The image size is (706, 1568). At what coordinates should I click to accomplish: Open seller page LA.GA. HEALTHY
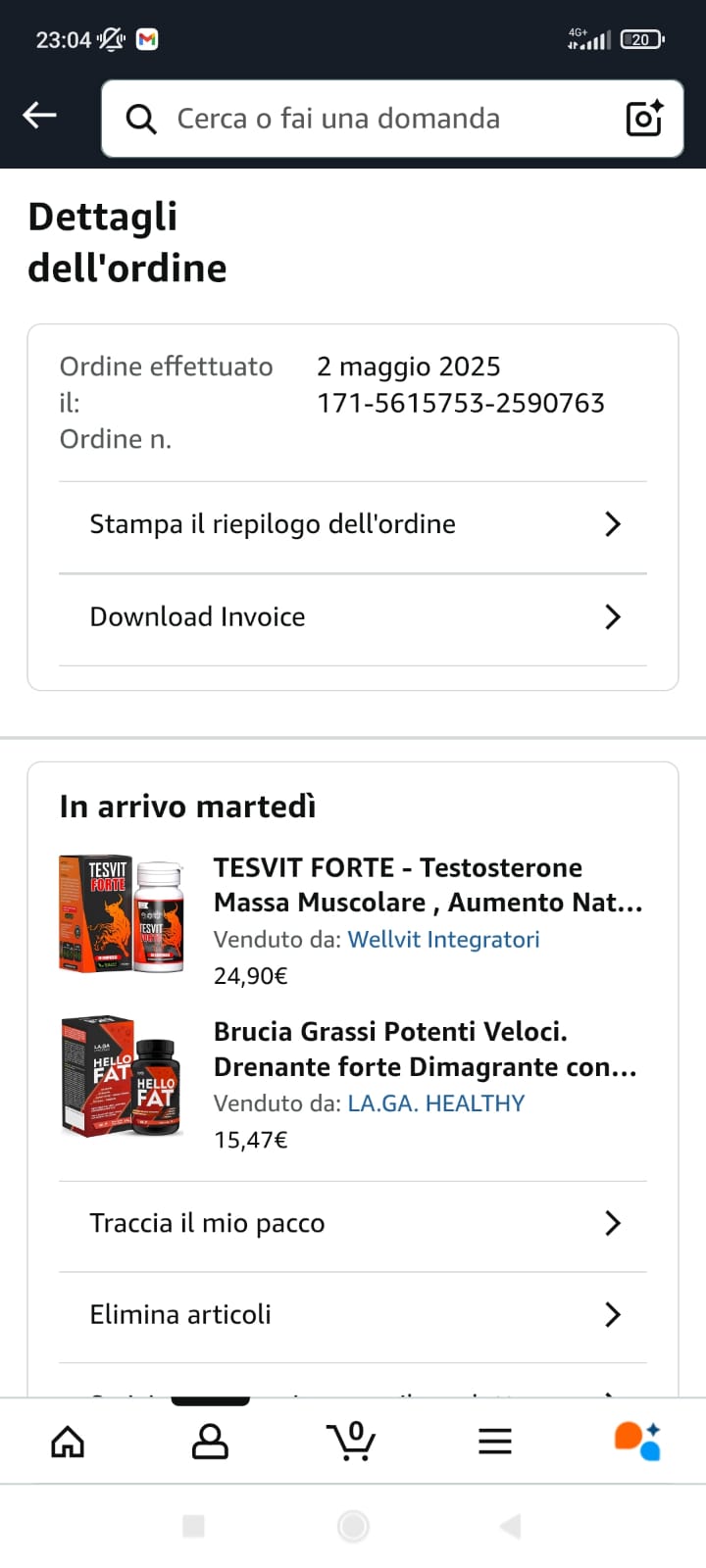(436, 1103)
